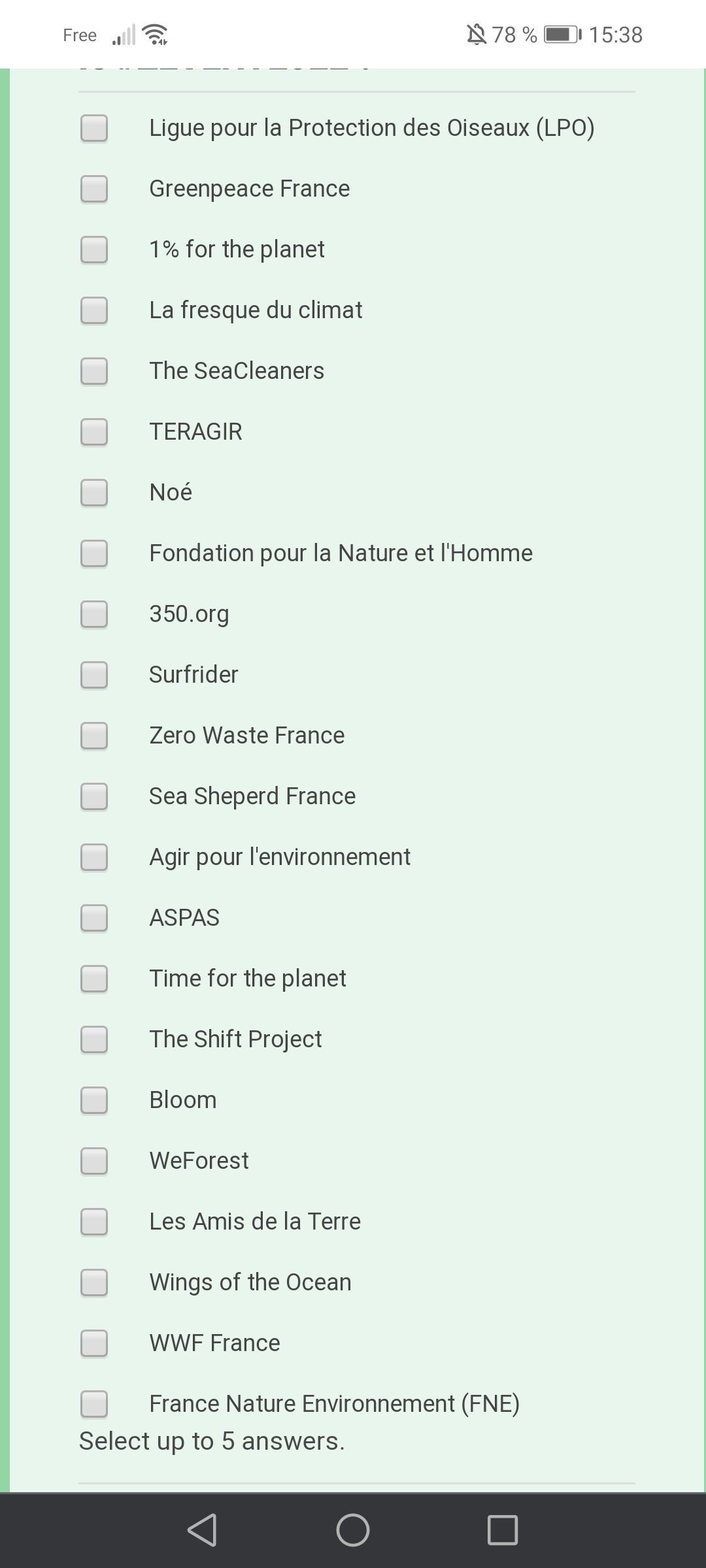
Task: Select the Greenpeace France checkbox
Action: [94, 189]
